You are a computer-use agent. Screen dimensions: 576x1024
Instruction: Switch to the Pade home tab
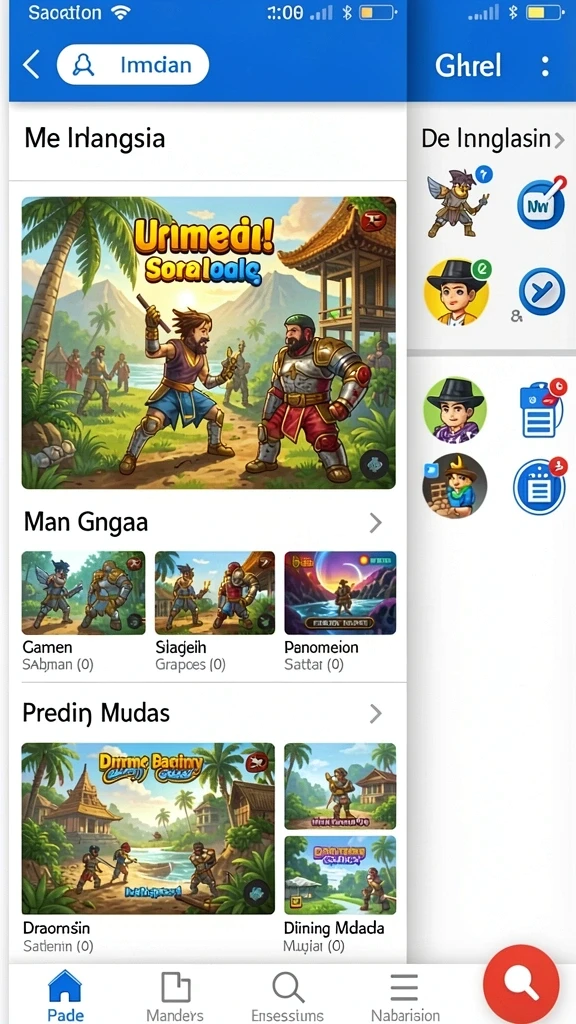coord(65,995)
